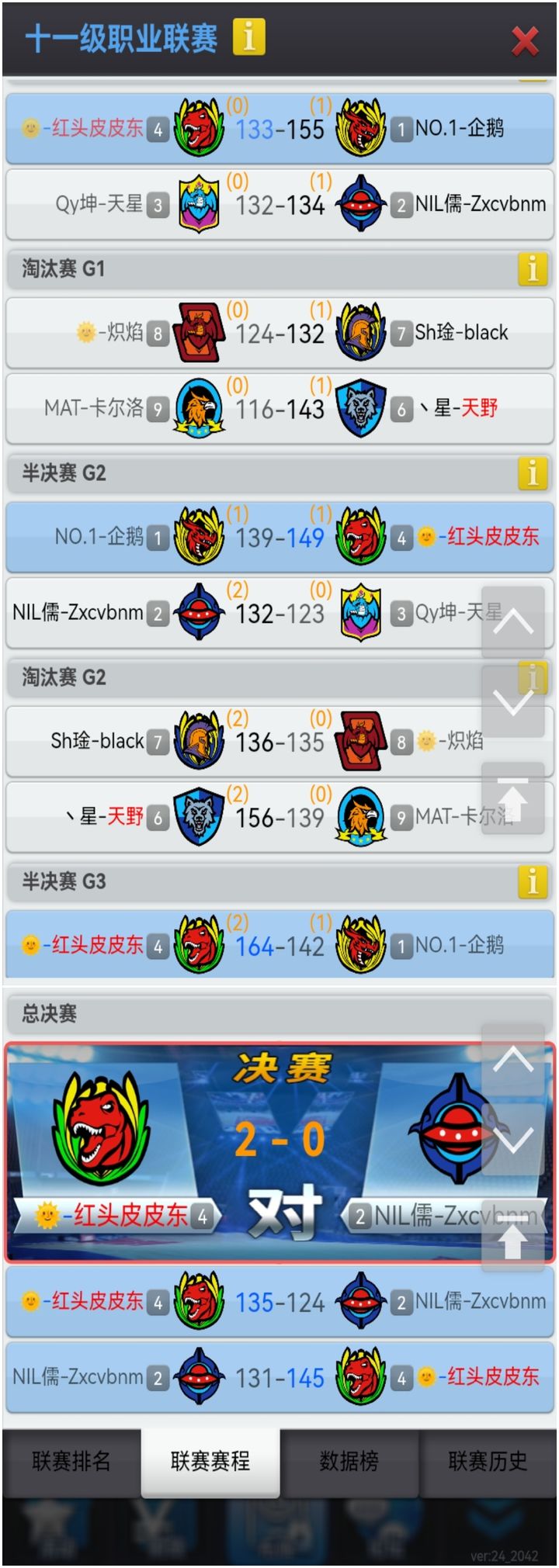This screenshot has height=1568, width=559.
Task: Switch to 联赛历史 tab
Action: [x=488, y=1462]
